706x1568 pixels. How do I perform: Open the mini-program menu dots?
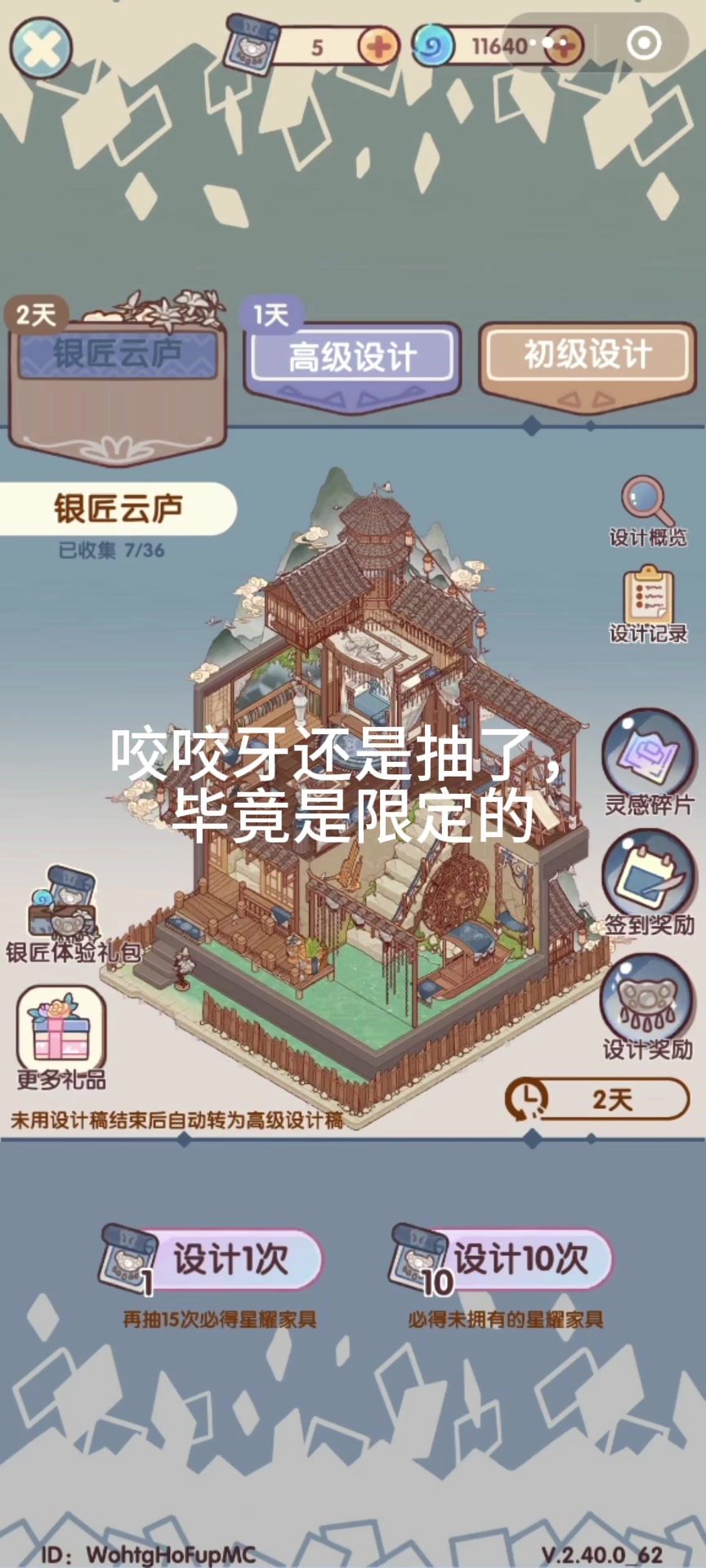pos(549,42)
